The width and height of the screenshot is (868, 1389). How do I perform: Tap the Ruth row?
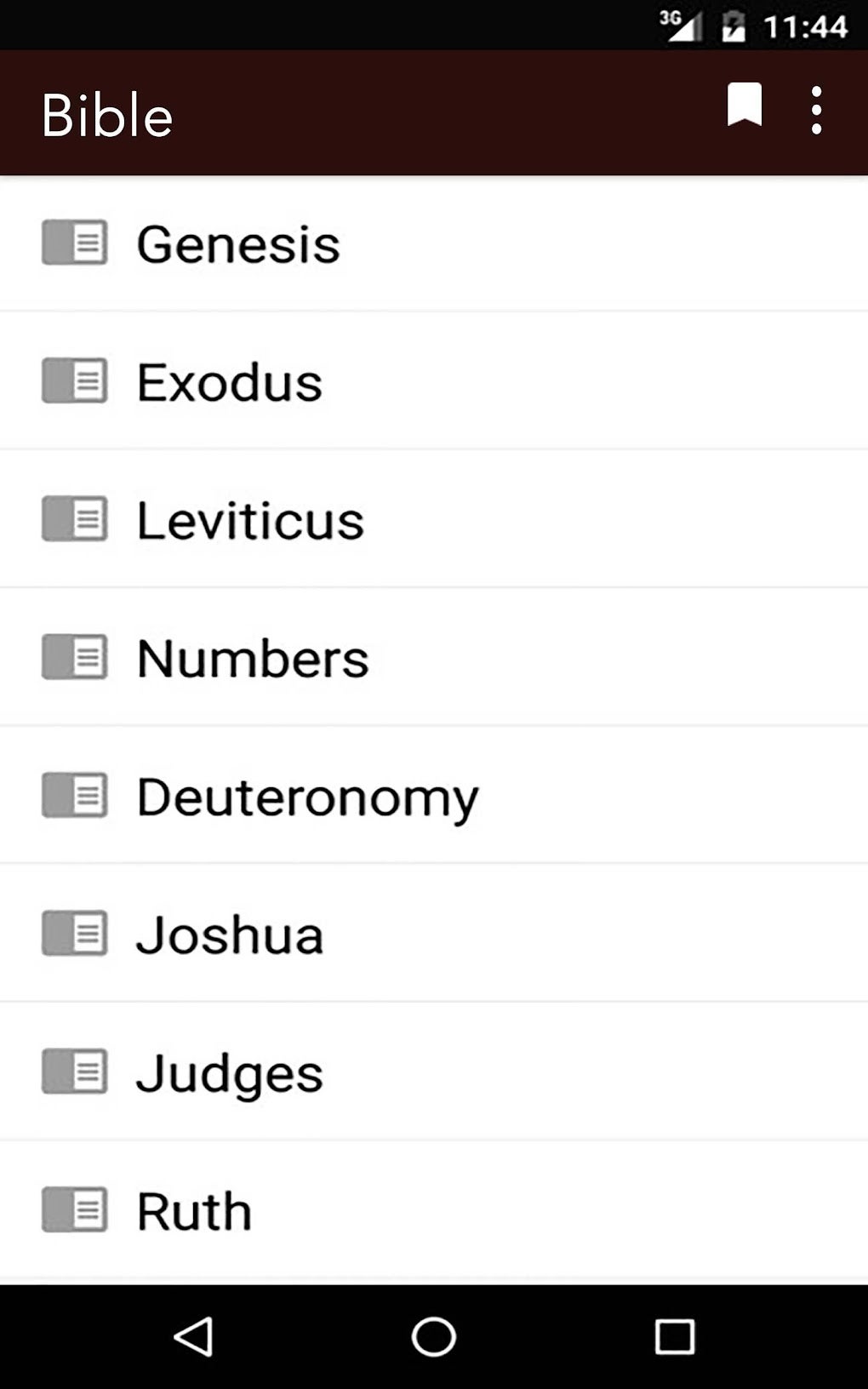[194, 1211]
